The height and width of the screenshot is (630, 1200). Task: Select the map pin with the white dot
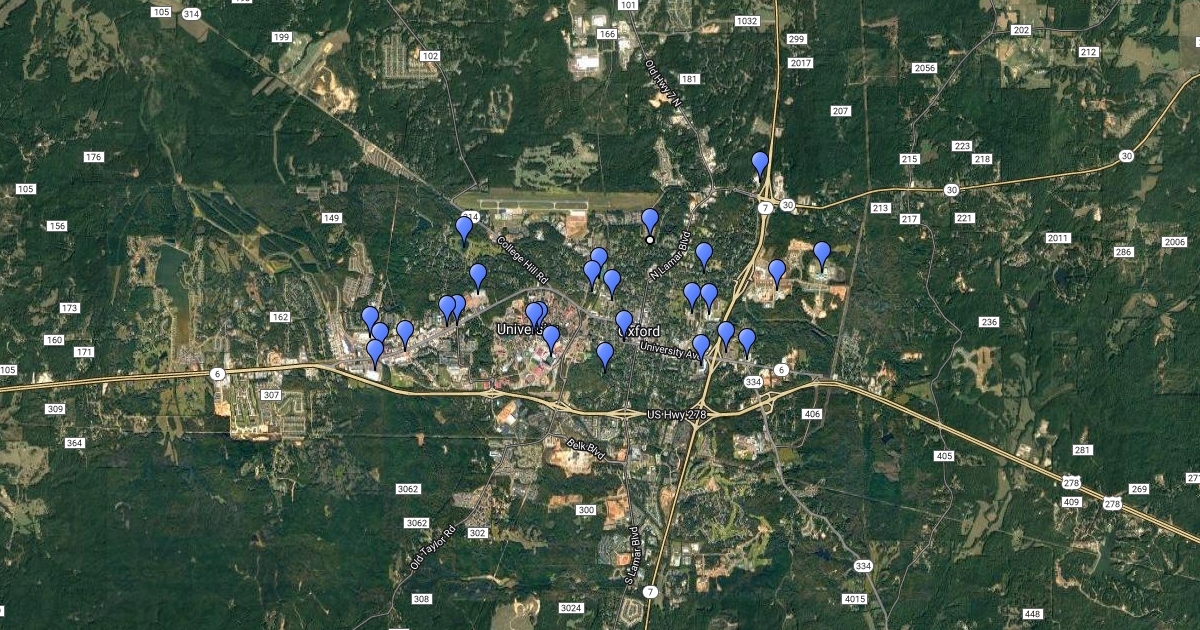pos(650,222)
